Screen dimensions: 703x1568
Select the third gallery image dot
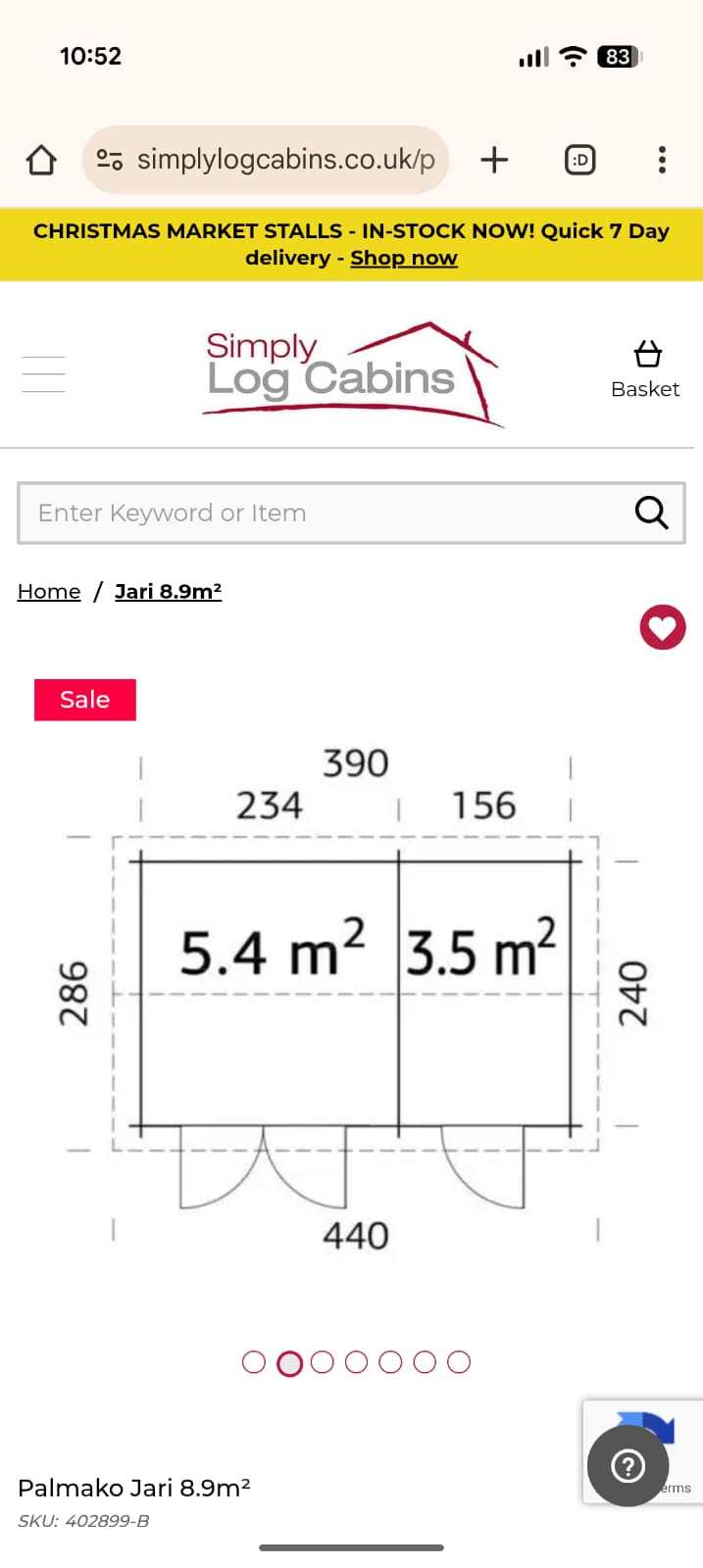[x=322, y=1362]
